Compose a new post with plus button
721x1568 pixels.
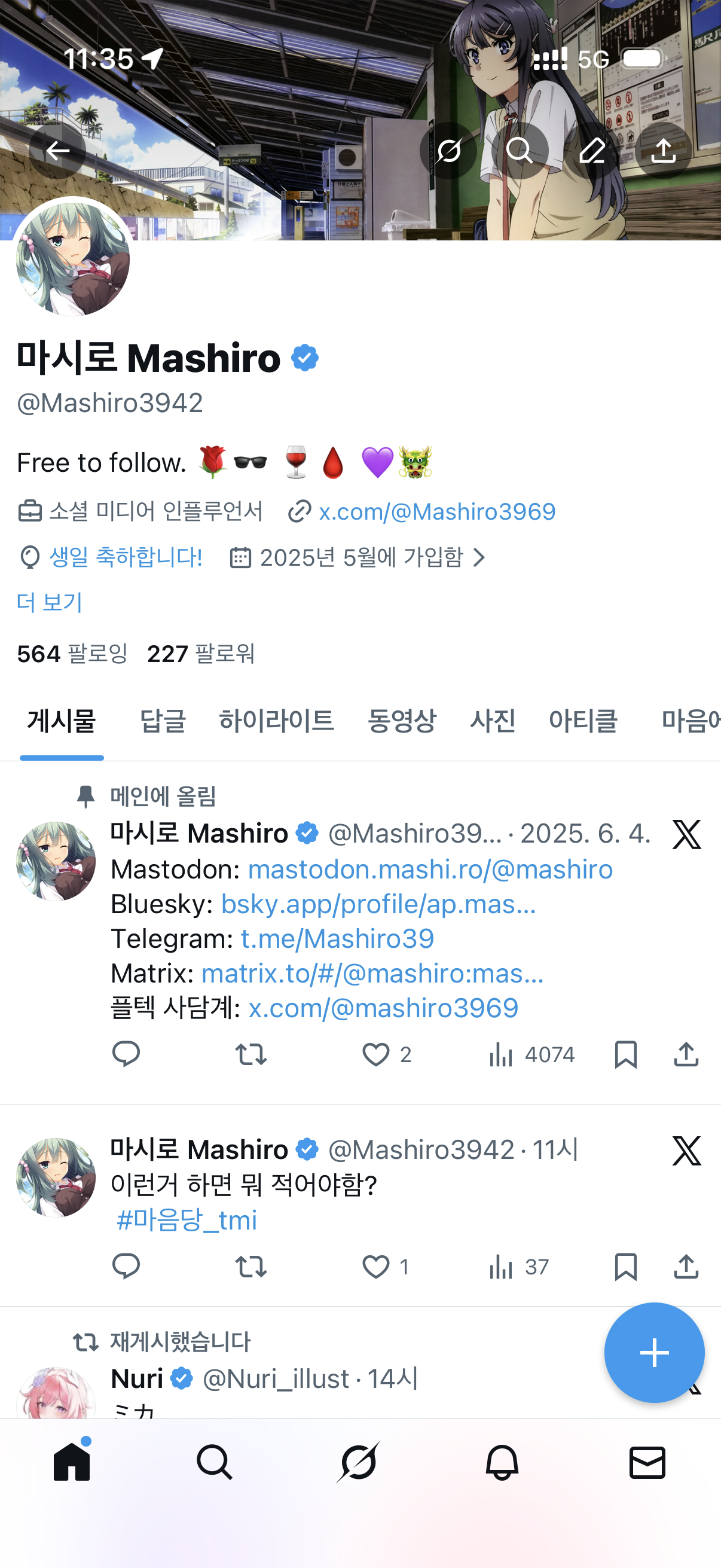[654, 1353]
